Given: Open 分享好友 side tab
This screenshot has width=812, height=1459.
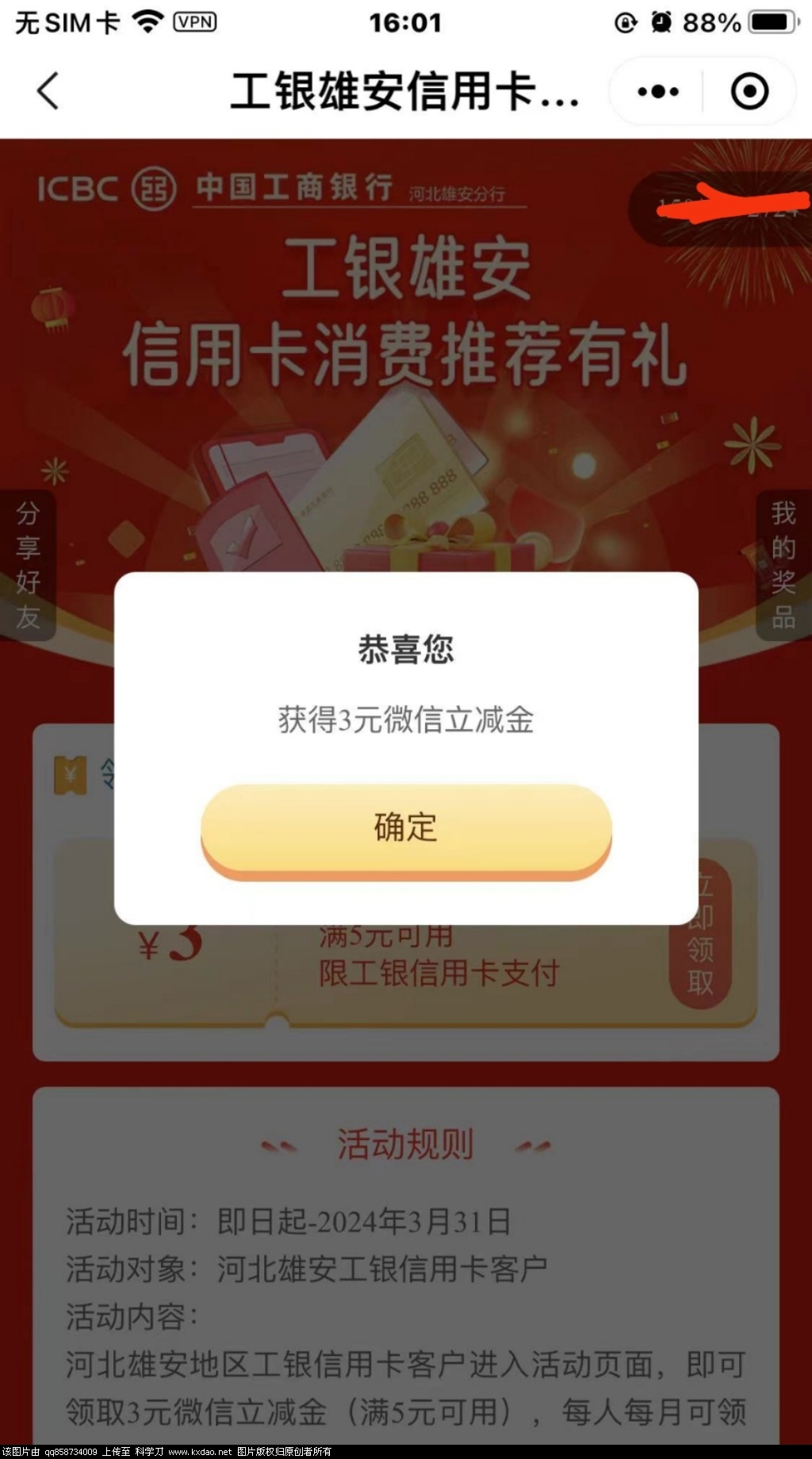Looking at the screenshot, I should 28,565.
